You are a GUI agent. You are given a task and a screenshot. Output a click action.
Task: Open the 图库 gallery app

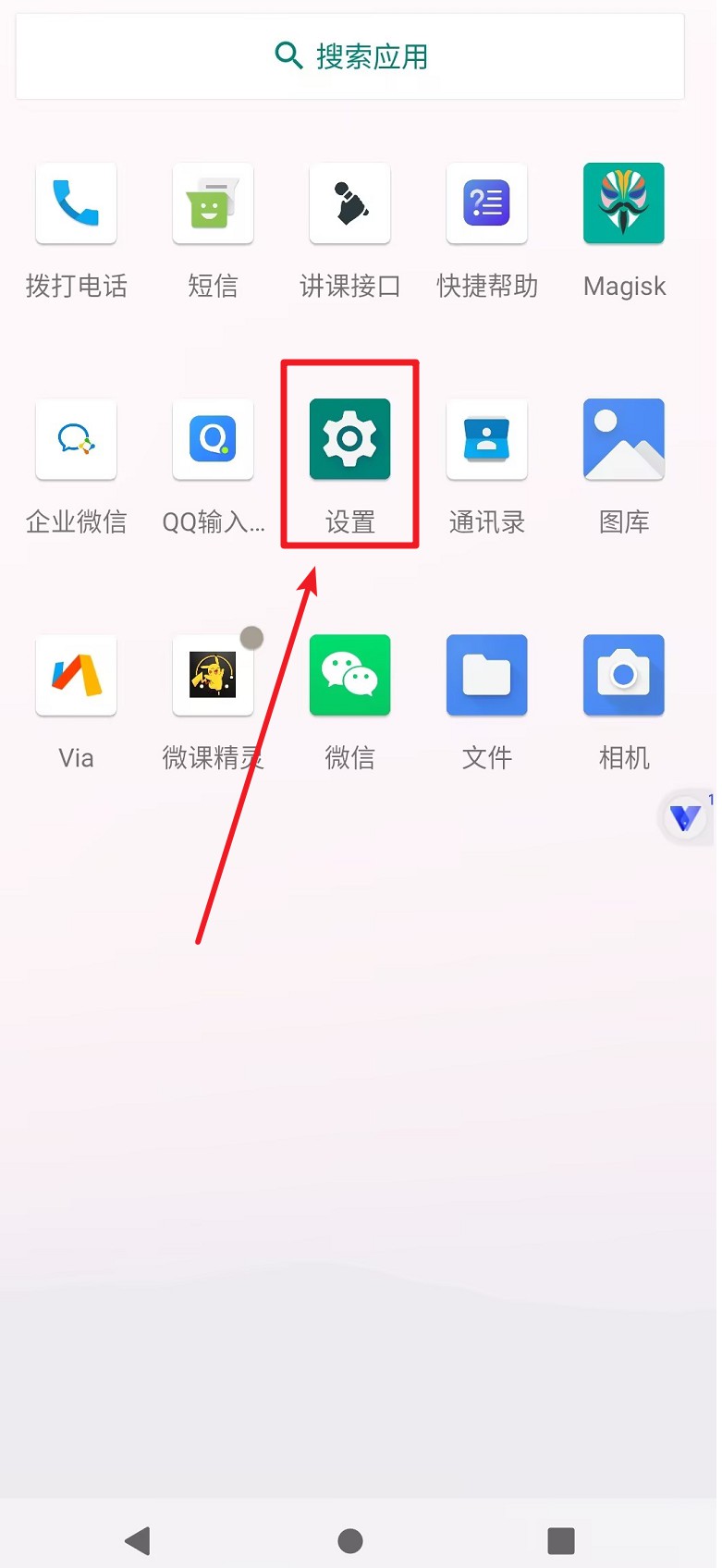click(x=624, y=439)
